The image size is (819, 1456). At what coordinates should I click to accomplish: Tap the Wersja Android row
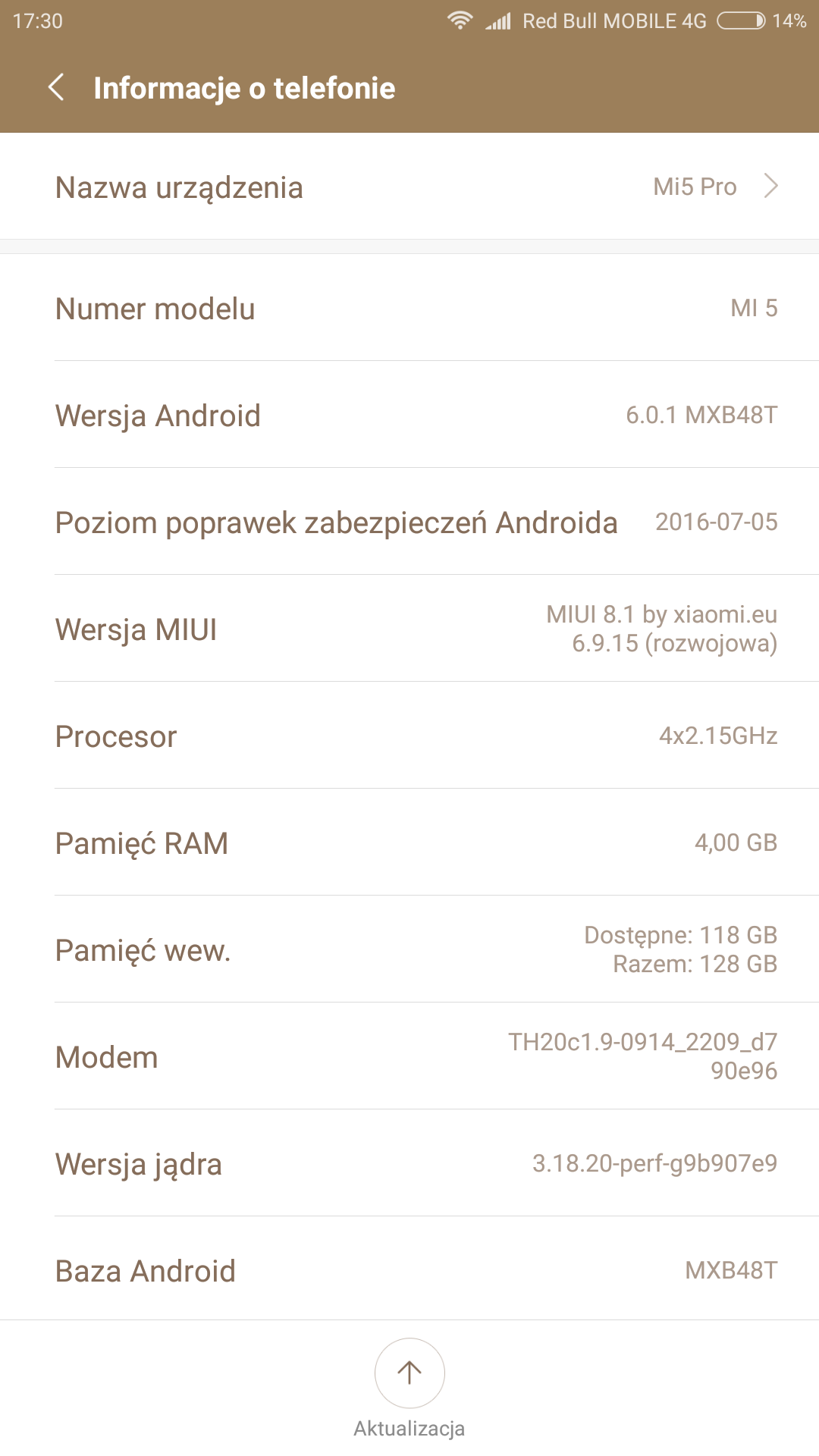409,415
